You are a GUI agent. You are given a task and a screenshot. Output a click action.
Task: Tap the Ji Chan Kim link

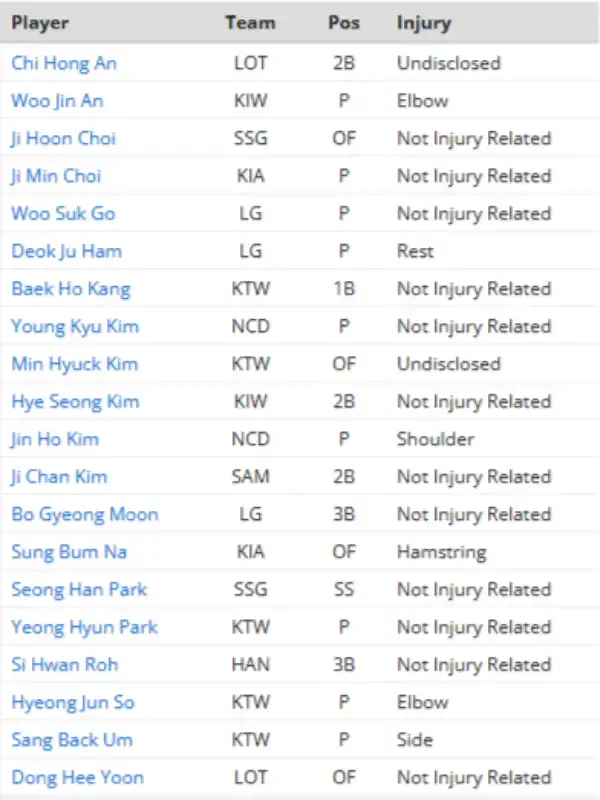coord(59,477)
